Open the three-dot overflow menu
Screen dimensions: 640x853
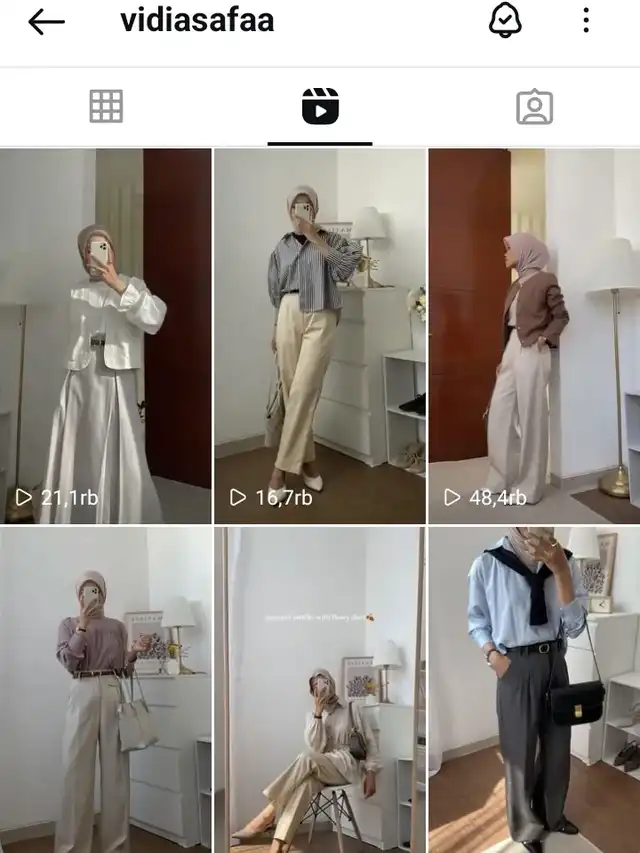point(586,21)
